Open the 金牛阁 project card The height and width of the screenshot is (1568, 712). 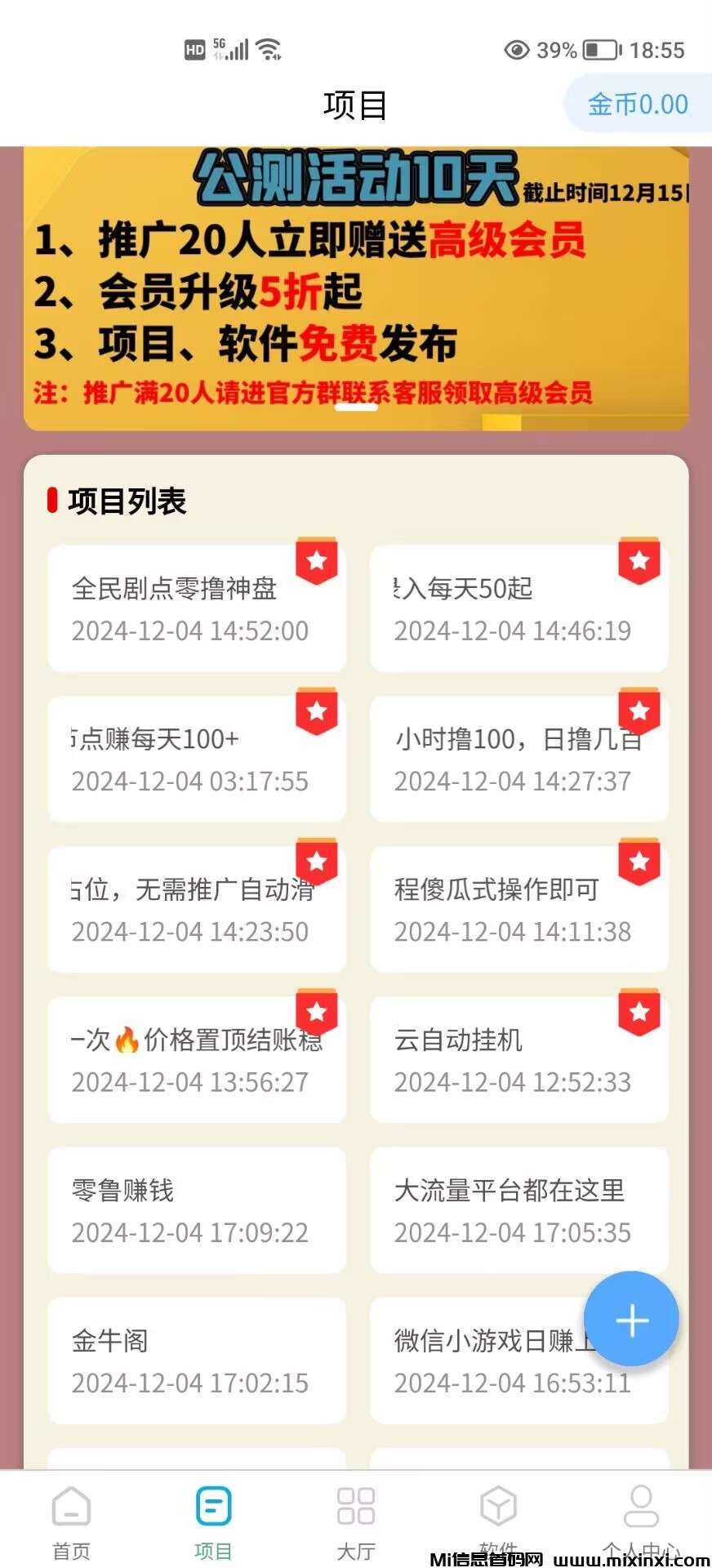click(196, 1361)
